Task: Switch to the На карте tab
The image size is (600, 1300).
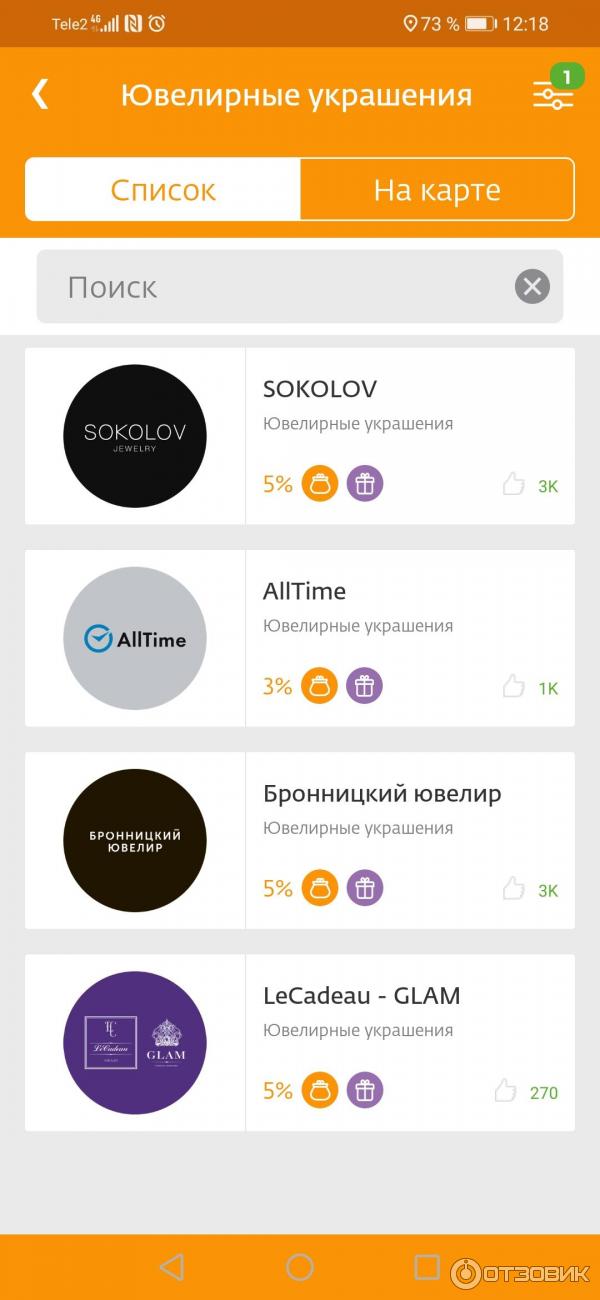Action: click(x=437, y=189)
